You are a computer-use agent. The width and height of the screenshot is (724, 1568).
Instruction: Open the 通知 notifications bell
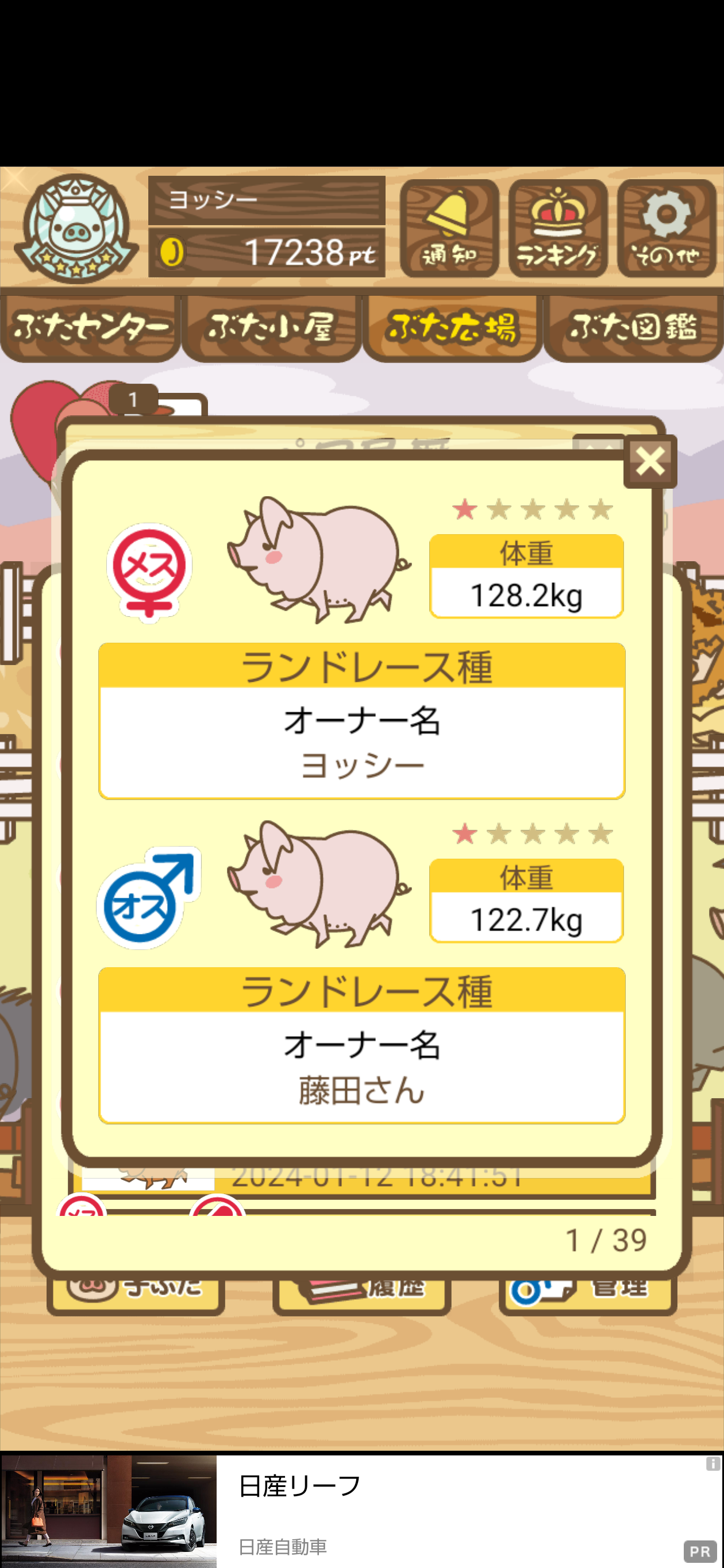tap(449, 228)
